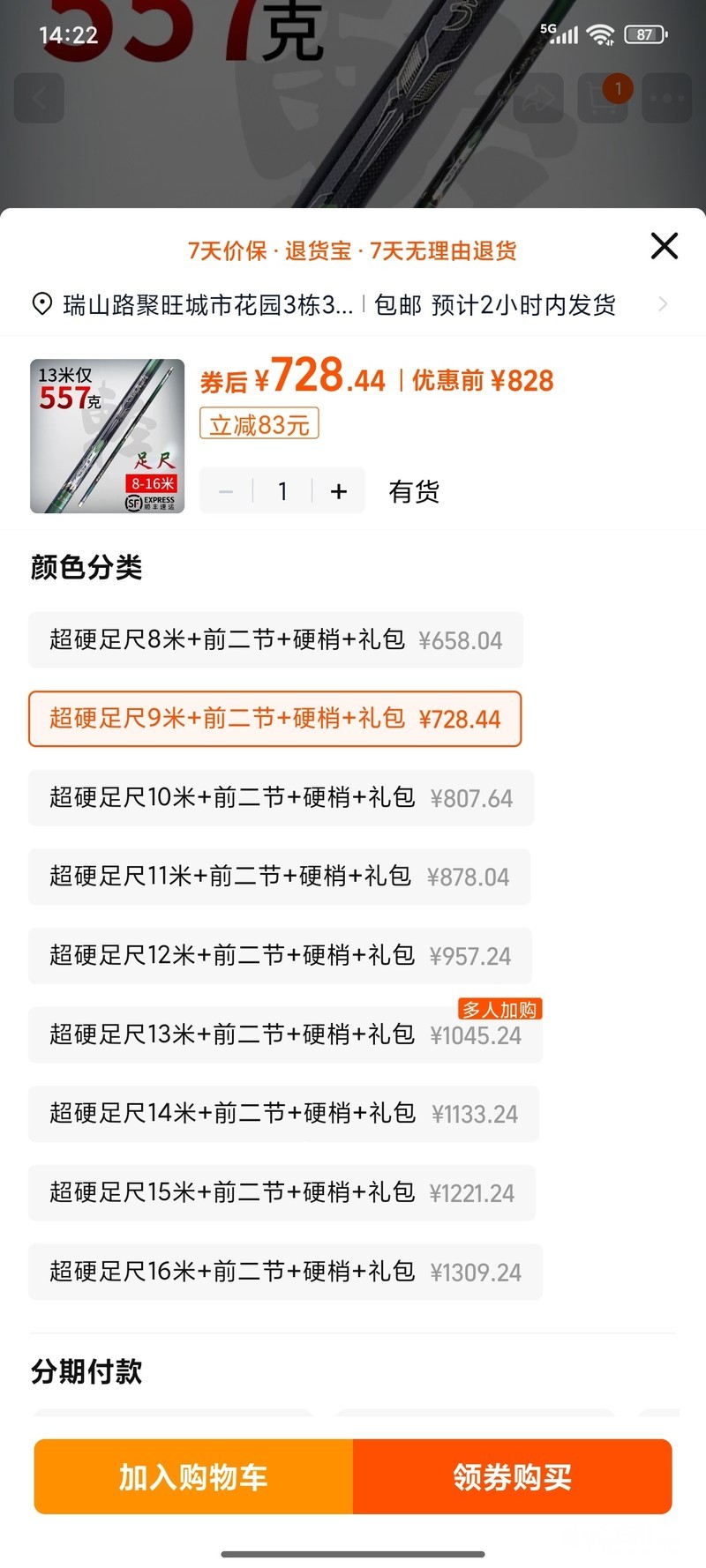Select the 超硬足尺13米 option

click(284, 1034)
